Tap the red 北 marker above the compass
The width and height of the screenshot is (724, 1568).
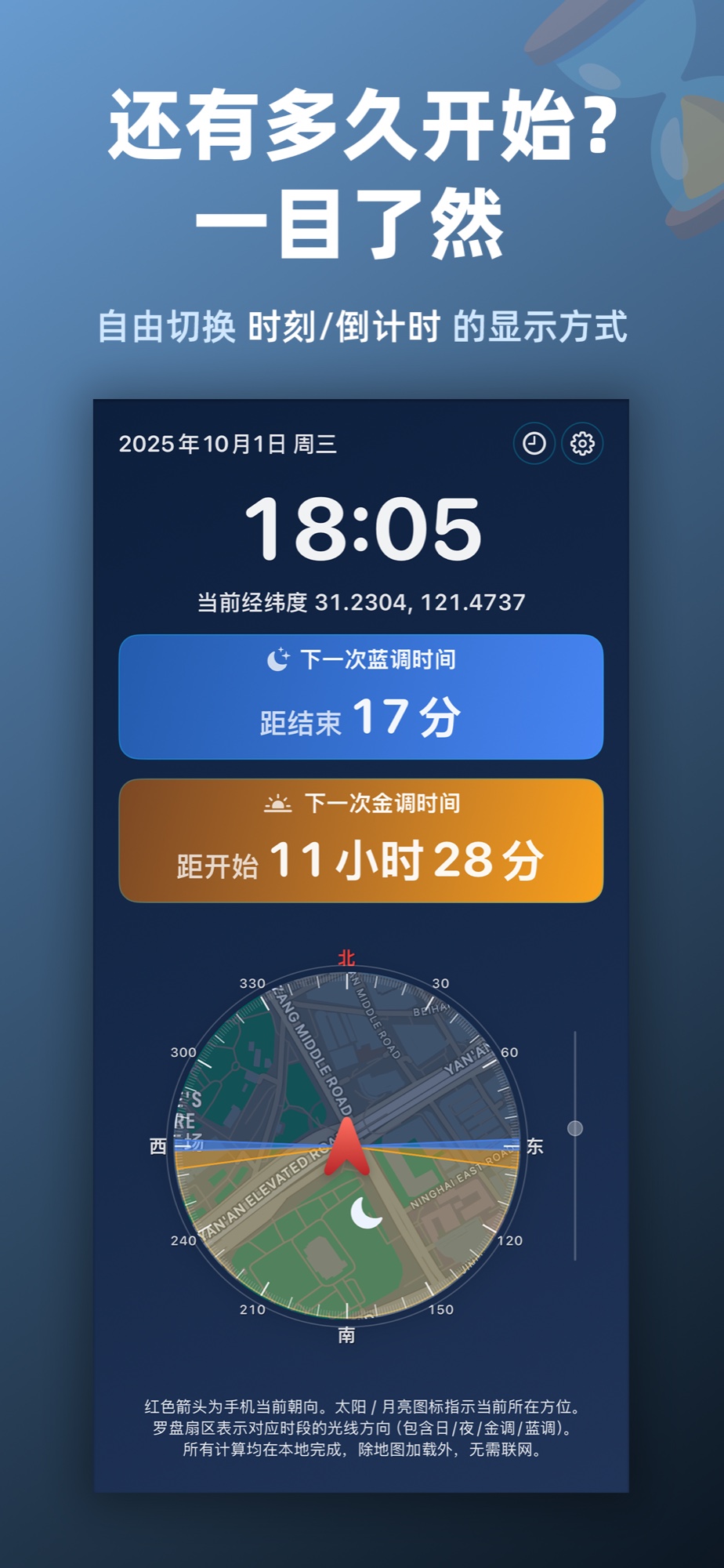(347, 957)
